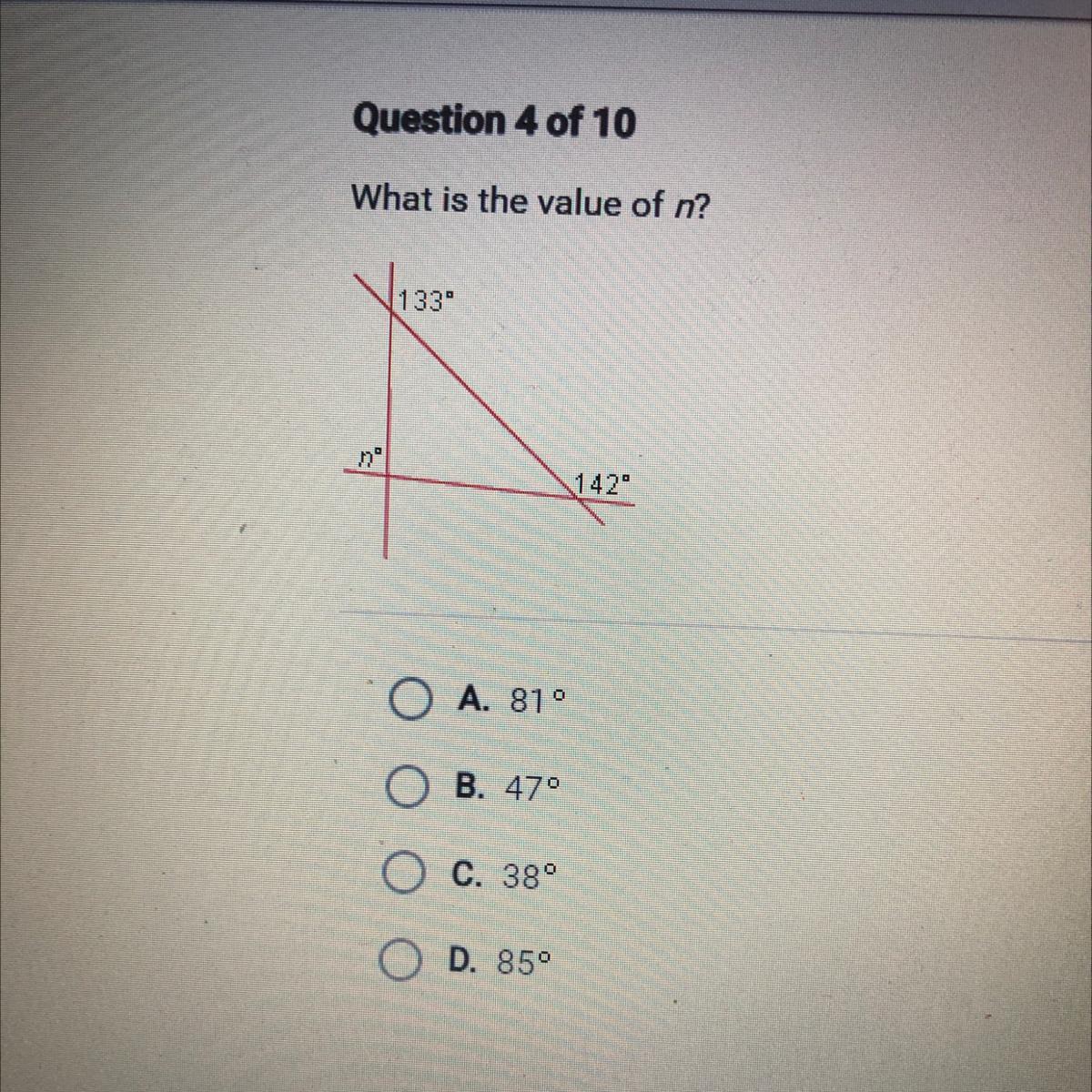This screenshot has height=1092, width=1092.
Task: Choose option B. 47°
Action: pyautogui.click(x=405, y=787)
